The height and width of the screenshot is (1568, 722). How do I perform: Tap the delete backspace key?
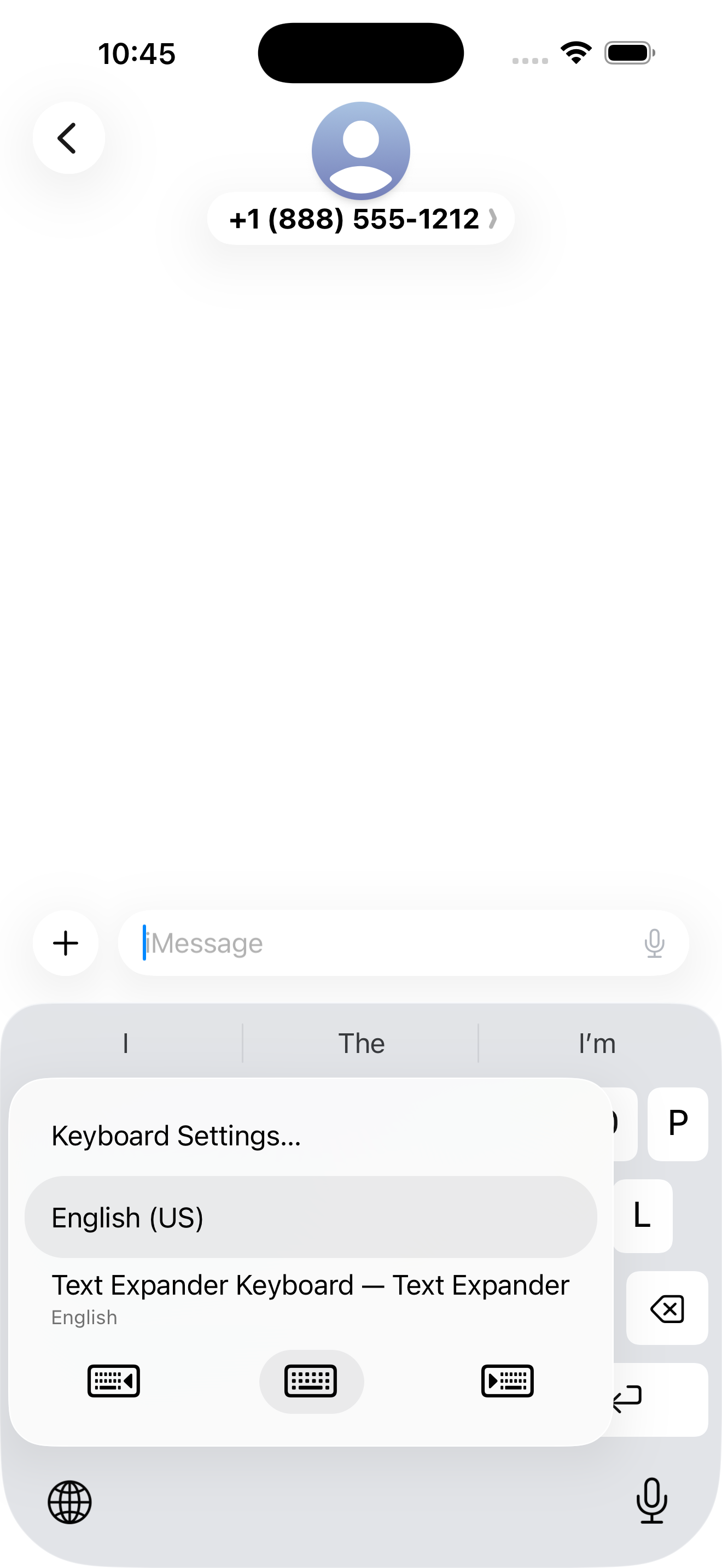click(x=667, y=1309)
